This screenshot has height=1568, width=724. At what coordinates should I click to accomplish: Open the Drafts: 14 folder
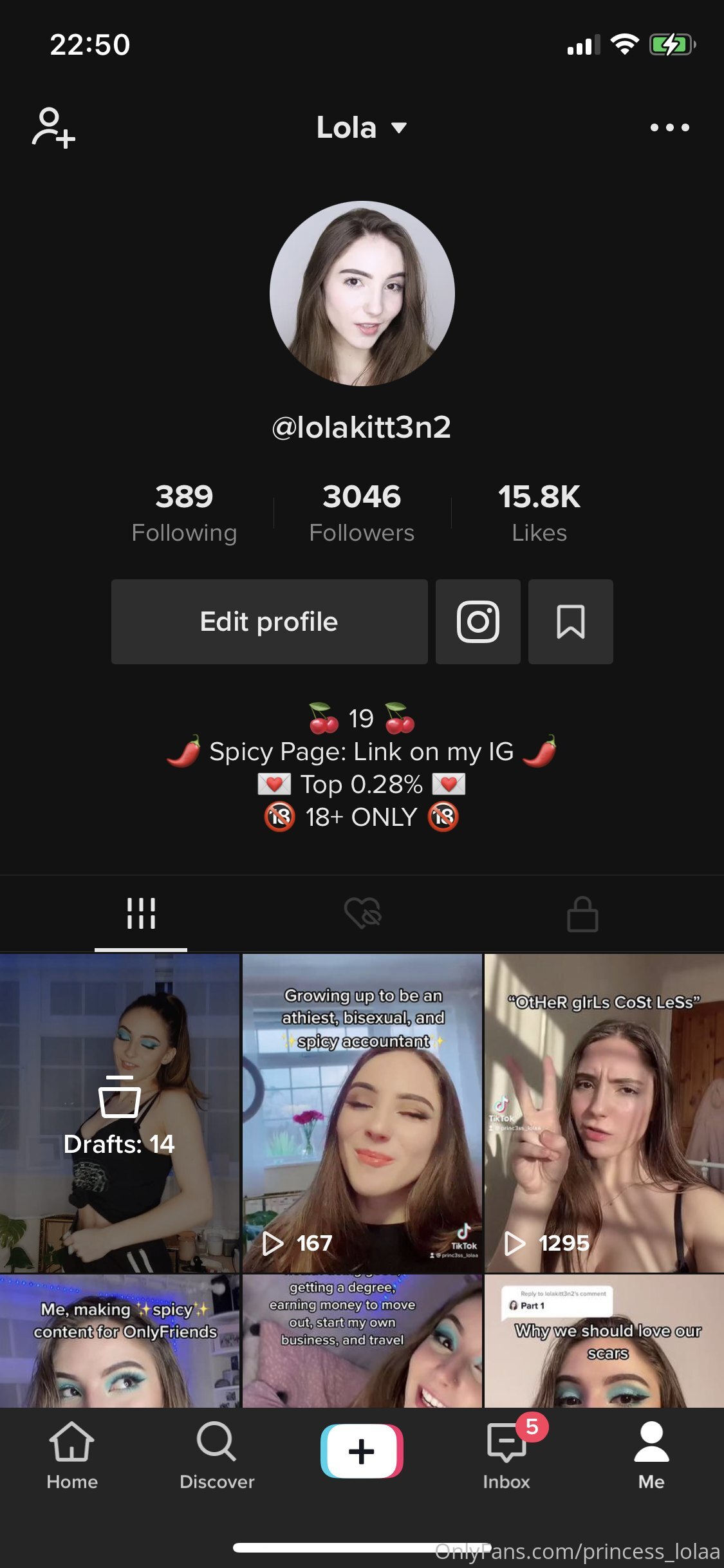(120, 1114)
